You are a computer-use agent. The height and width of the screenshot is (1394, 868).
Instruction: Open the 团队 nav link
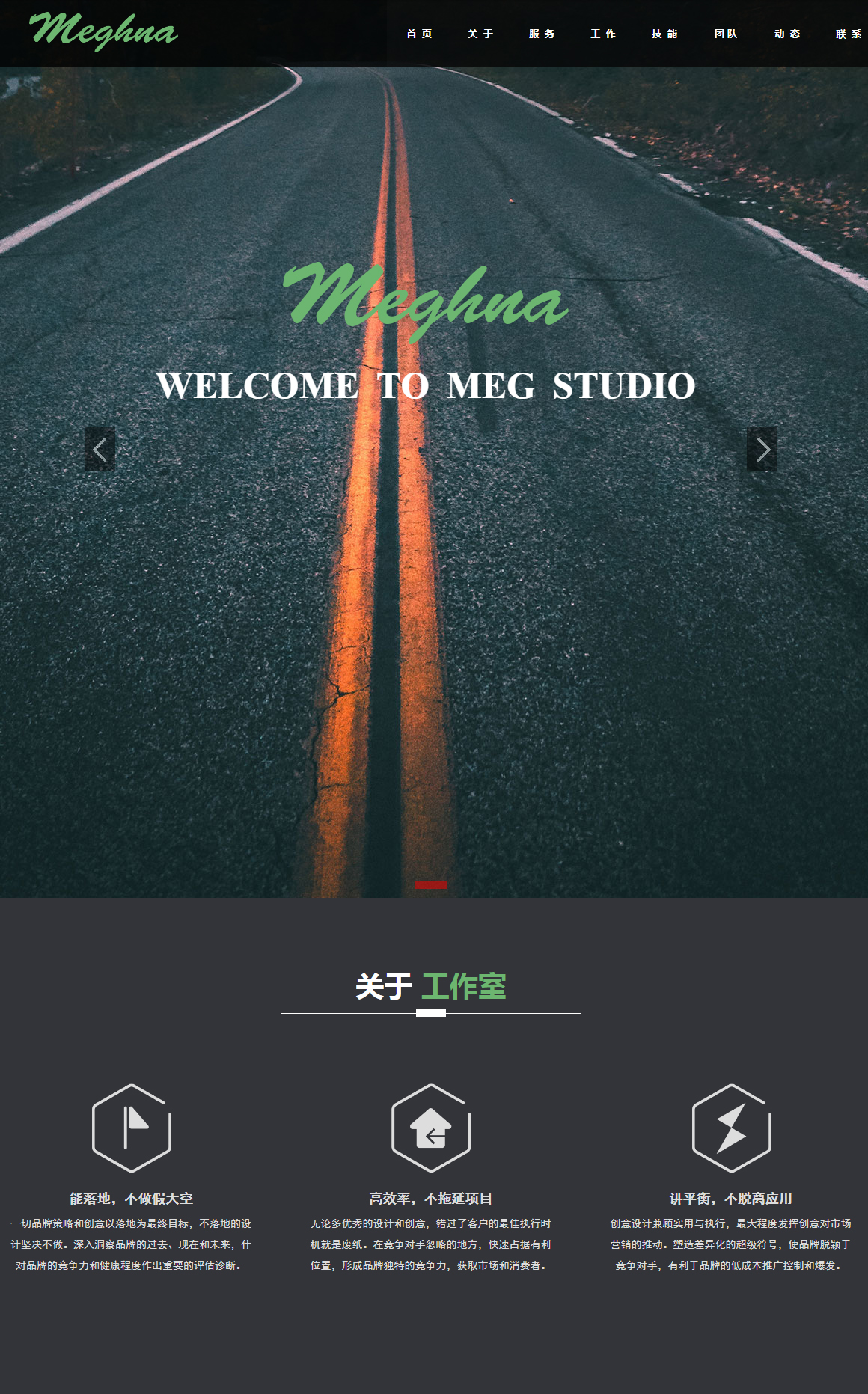pyautogui.click(x=726, y=34)
